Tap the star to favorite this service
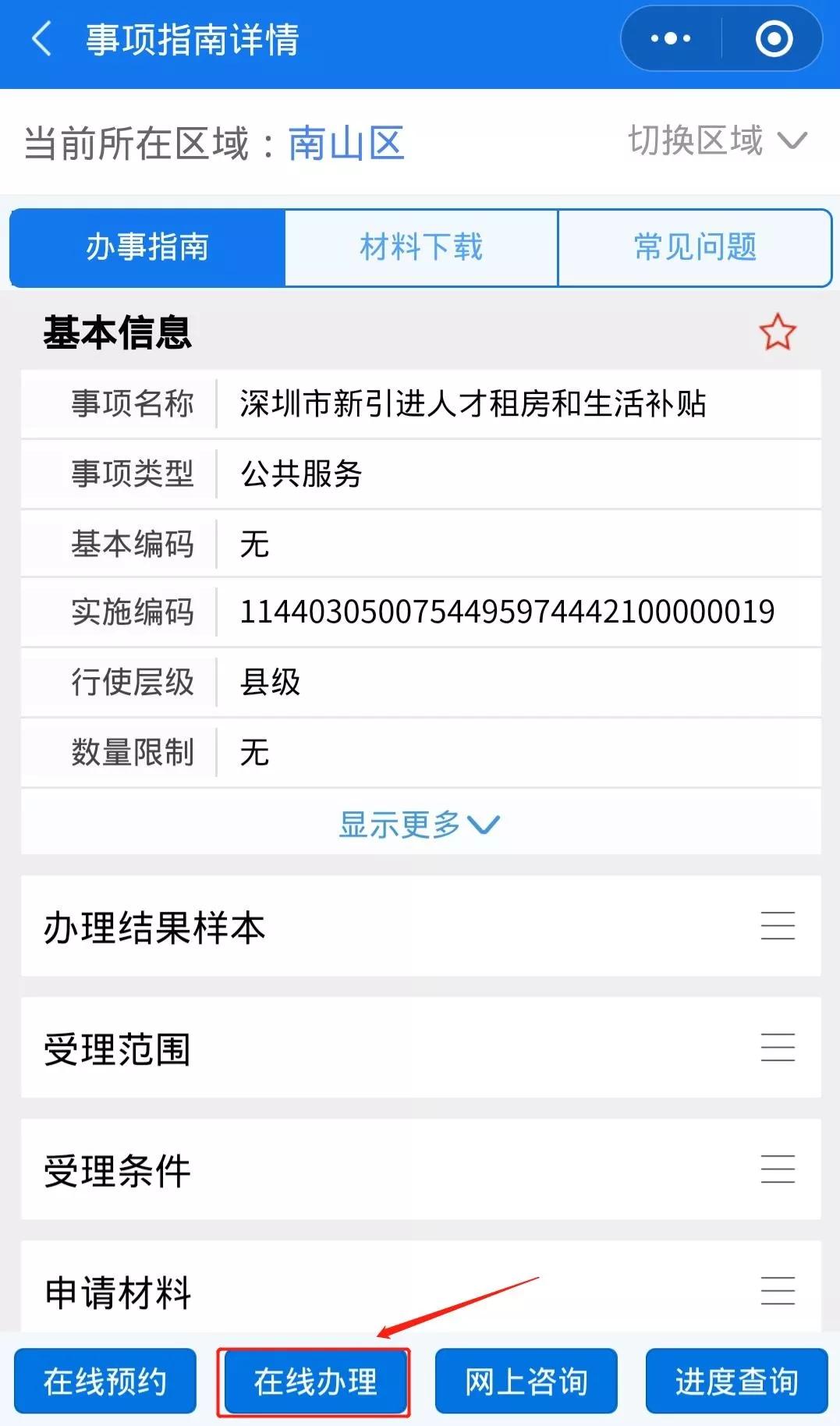The height and width of the screenshot is (1426, 840). click(777, 332)
